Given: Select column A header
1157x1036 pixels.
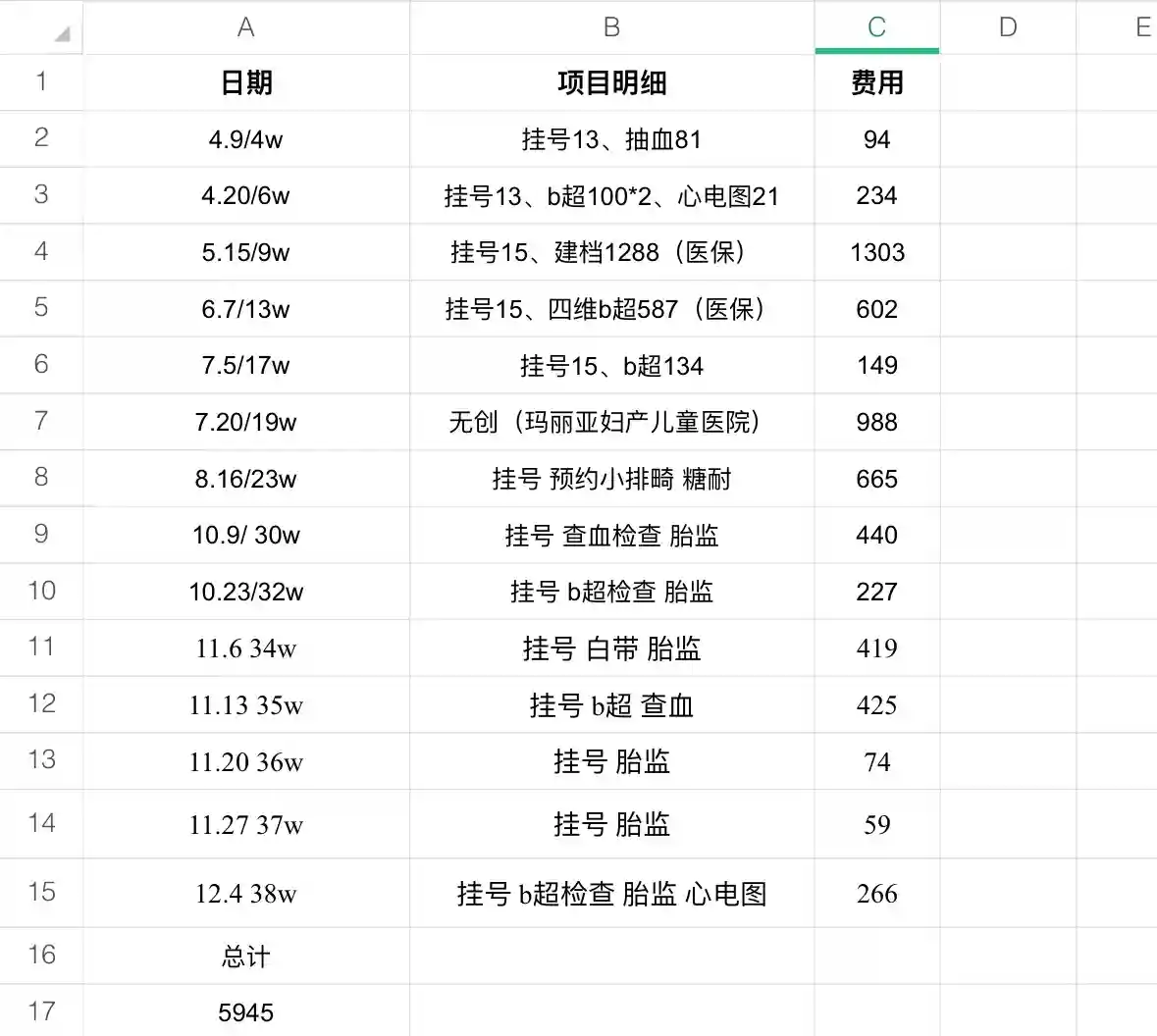Looking at the screenshot, I should coord(245,27).
